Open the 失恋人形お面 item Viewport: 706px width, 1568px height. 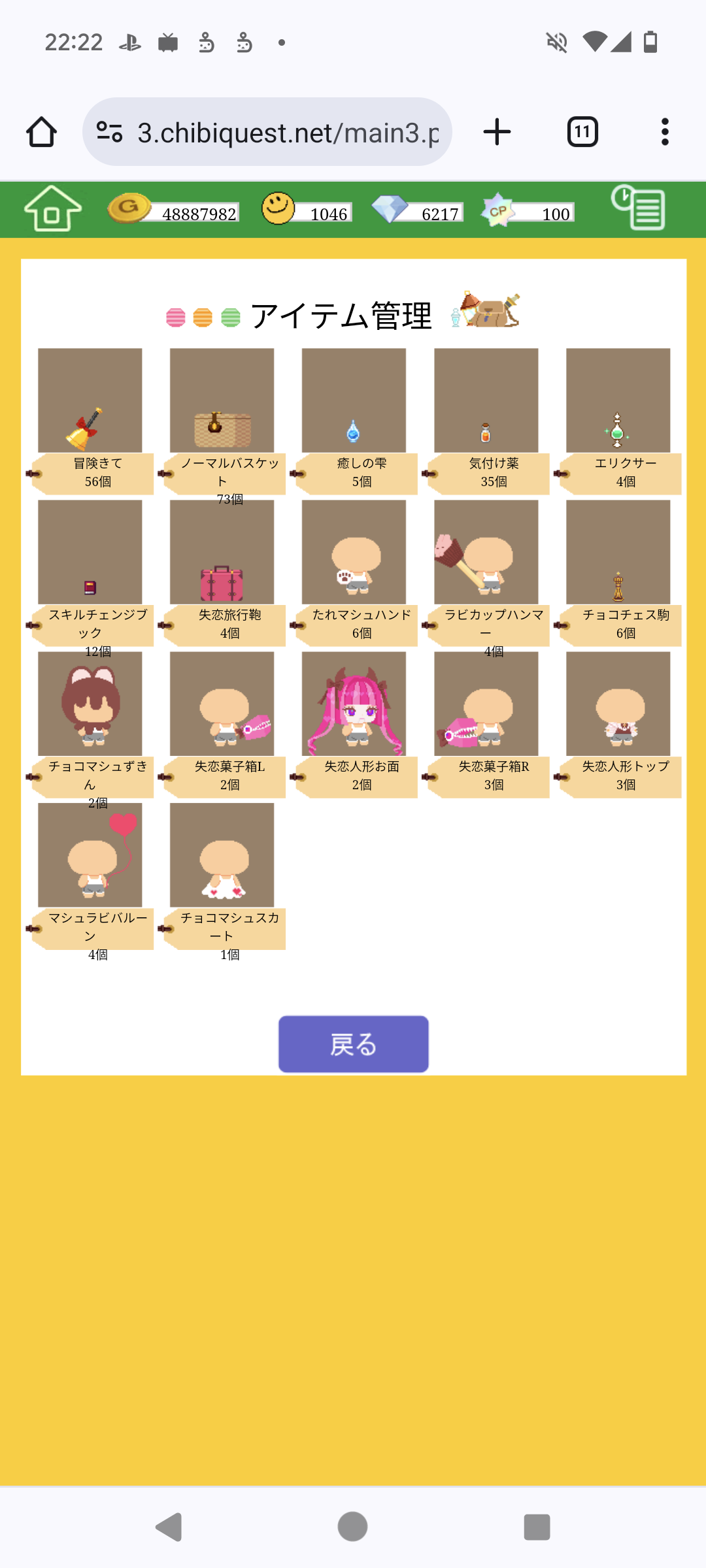click(354, 704)
